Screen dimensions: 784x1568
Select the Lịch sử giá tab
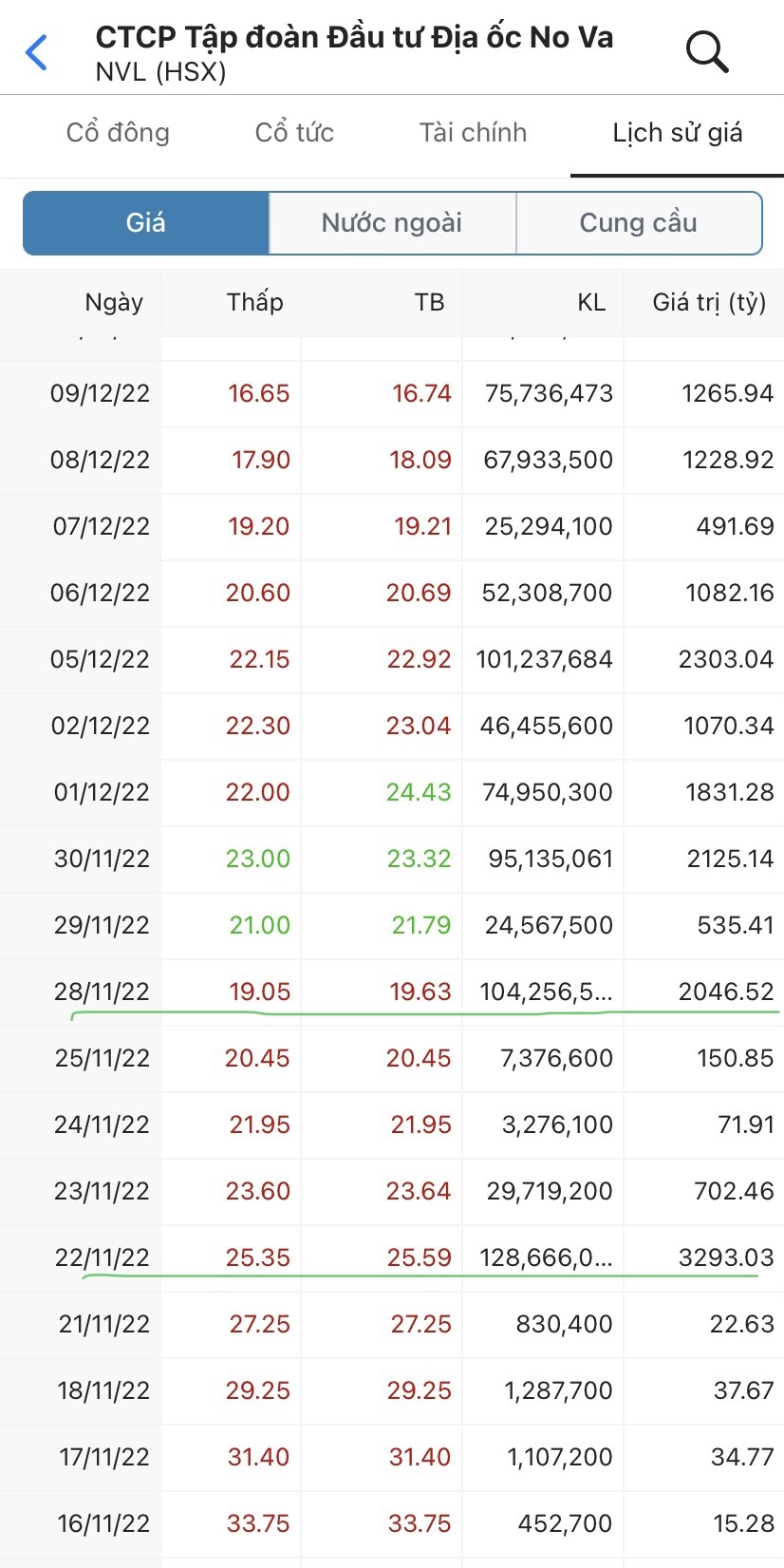coord(677,133)
